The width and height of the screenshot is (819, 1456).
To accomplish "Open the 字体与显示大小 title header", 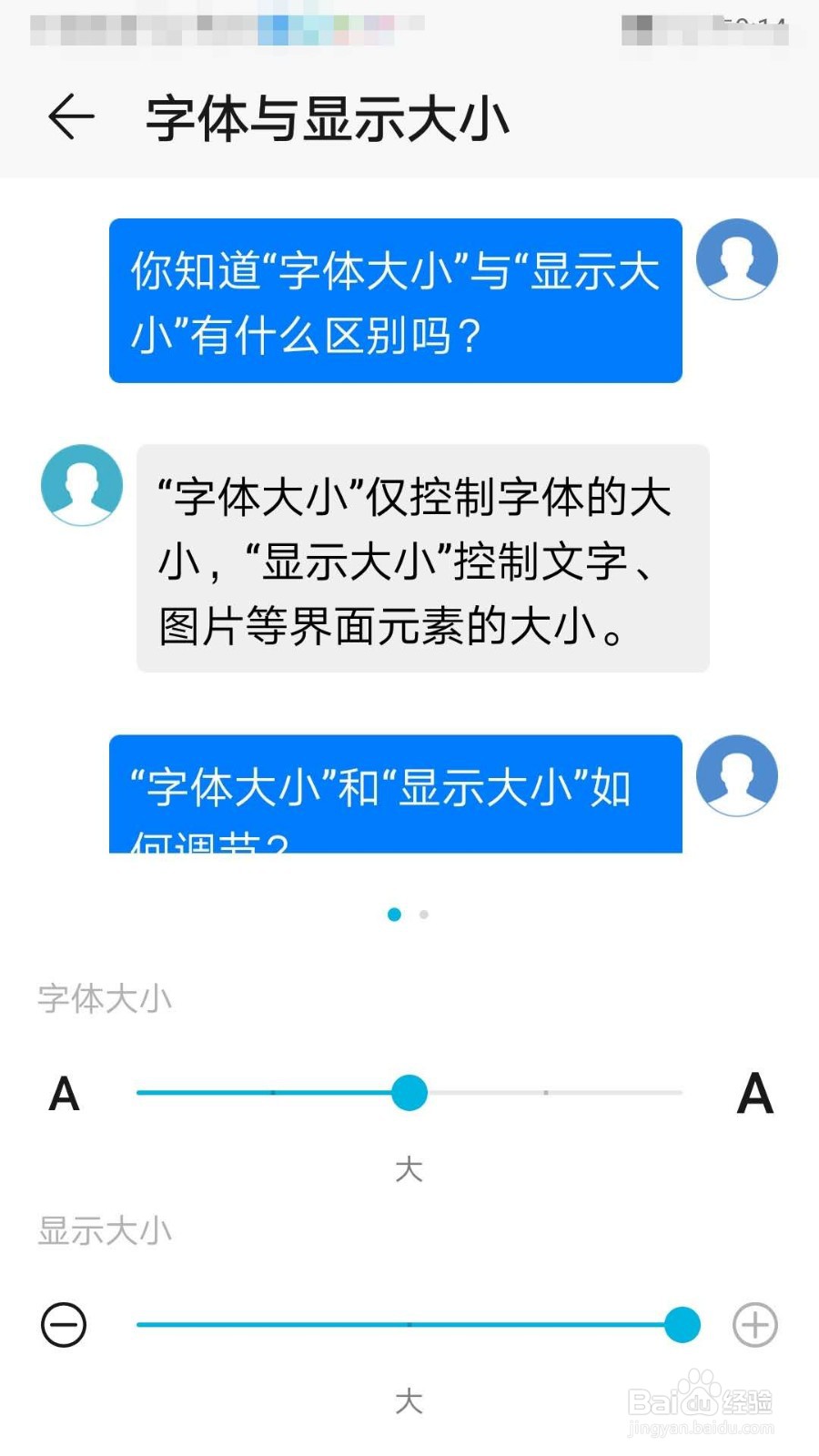I will tap(329, 118).
